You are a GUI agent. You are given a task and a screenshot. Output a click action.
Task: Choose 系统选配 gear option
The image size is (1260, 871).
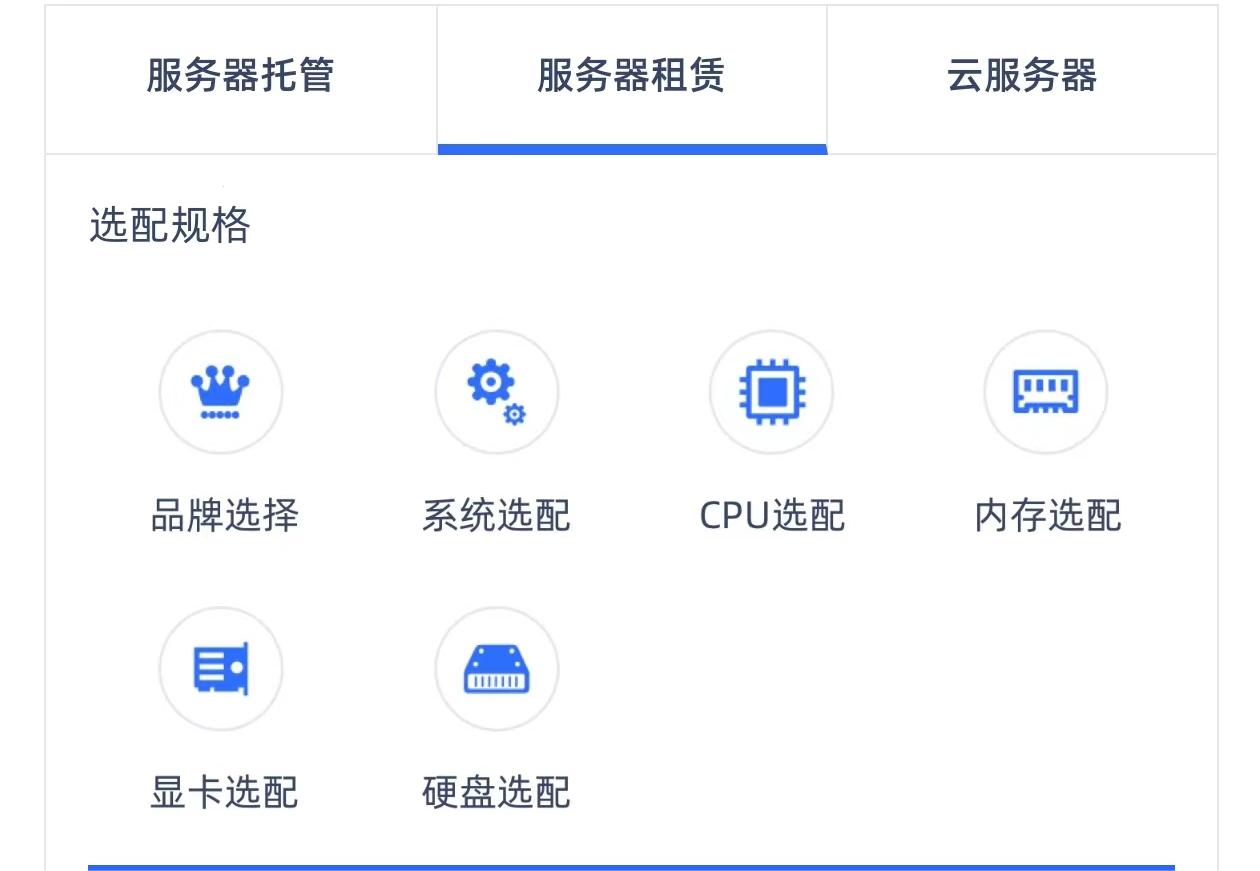[497, 393]
